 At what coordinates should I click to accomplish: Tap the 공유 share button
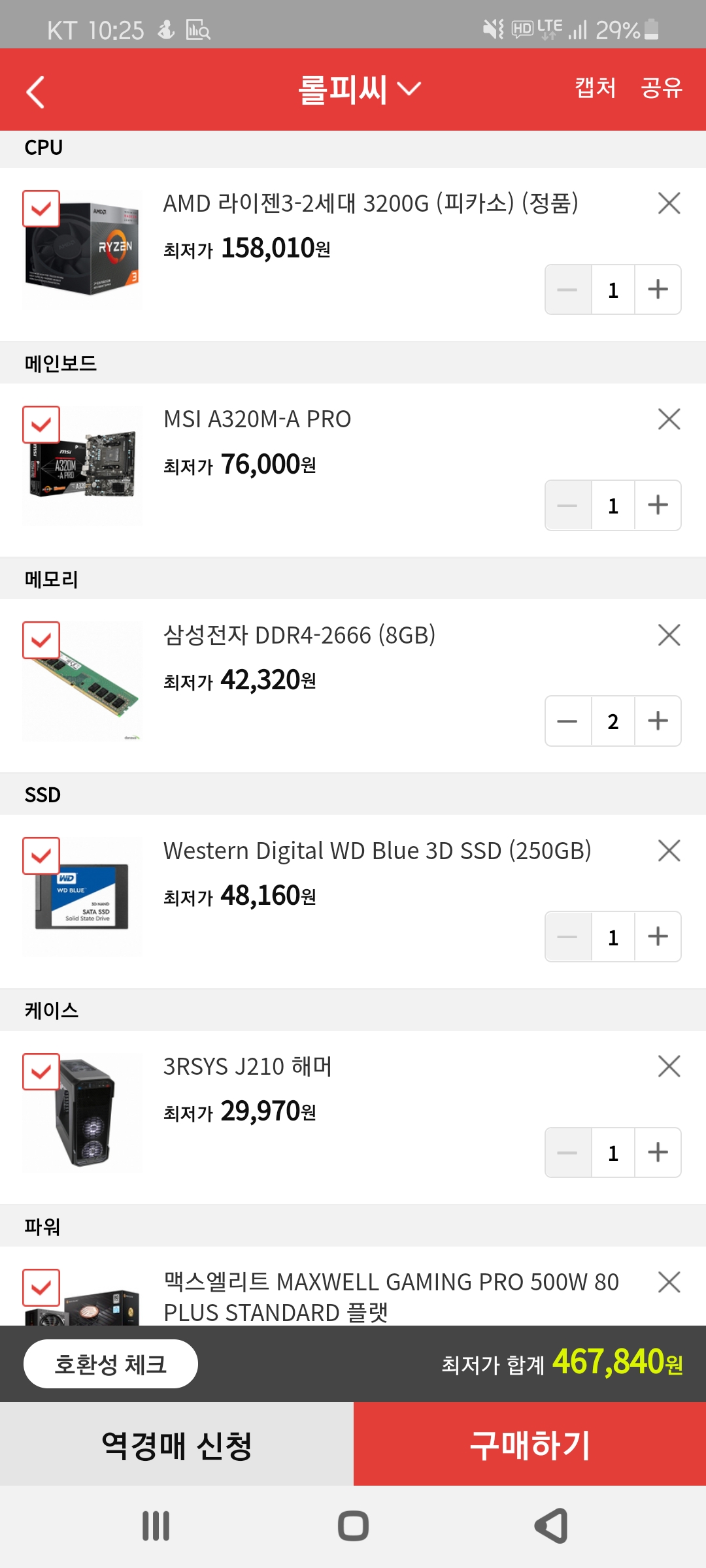pos(662,88)
